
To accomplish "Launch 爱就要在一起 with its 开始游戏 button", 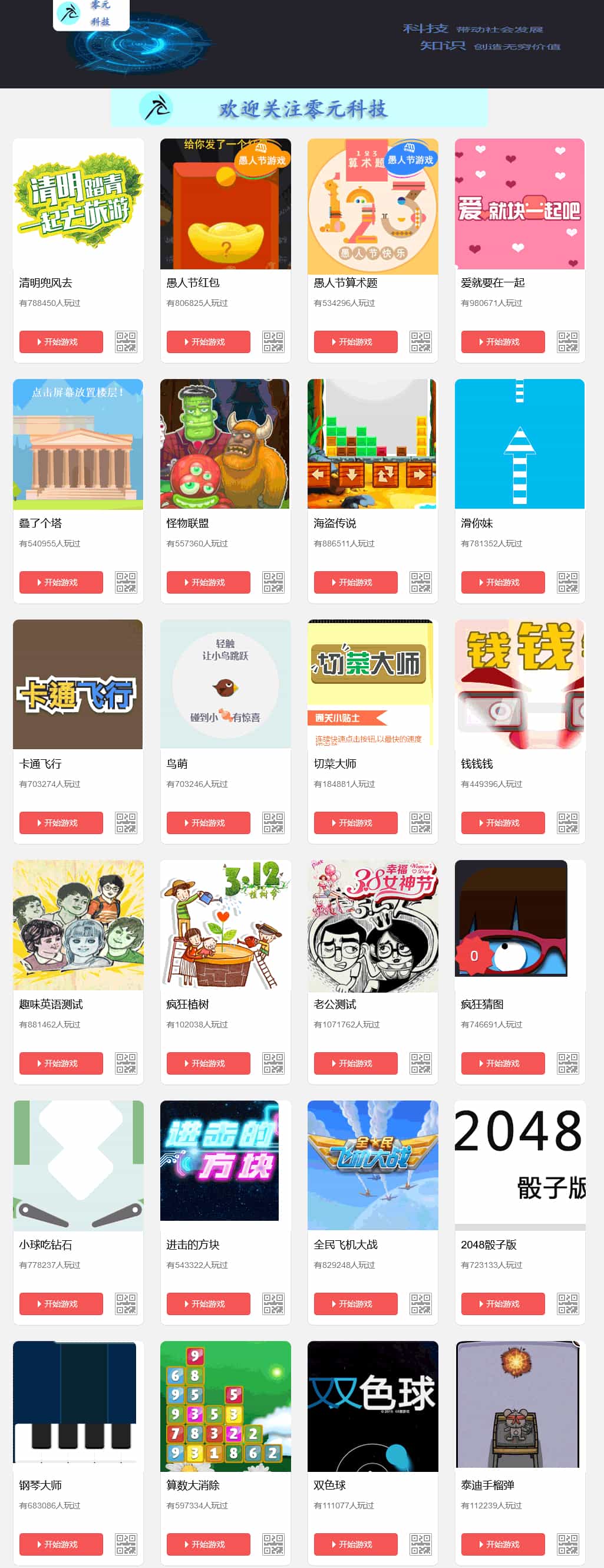I will click(503, 341).
